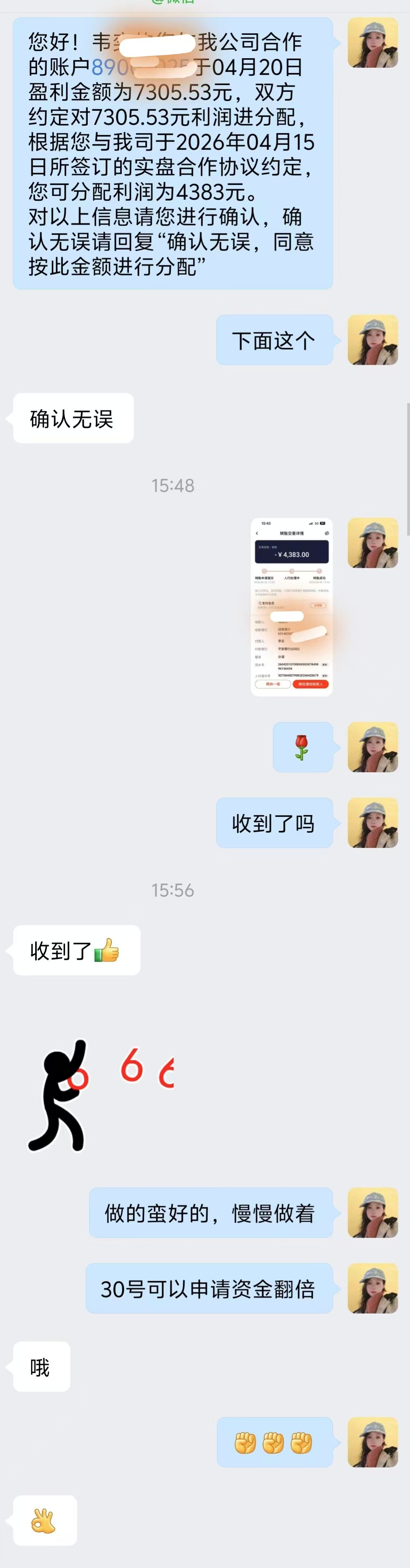Image resolution: width=410 pixels, height=1568 pixels.
Task: Tap the blue account number starting with 890
Action: pyautogui.click(x=110, y=68)
